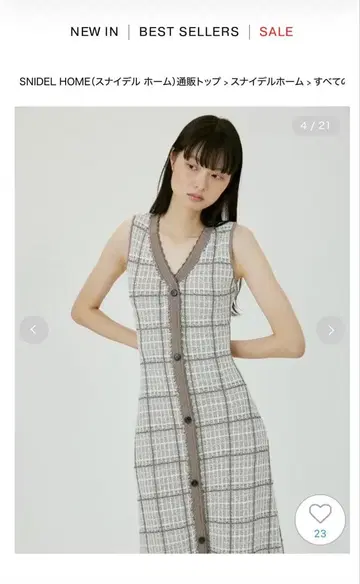Go to BEST SELLERS
The image size is (360, 584).
[189, 32]
